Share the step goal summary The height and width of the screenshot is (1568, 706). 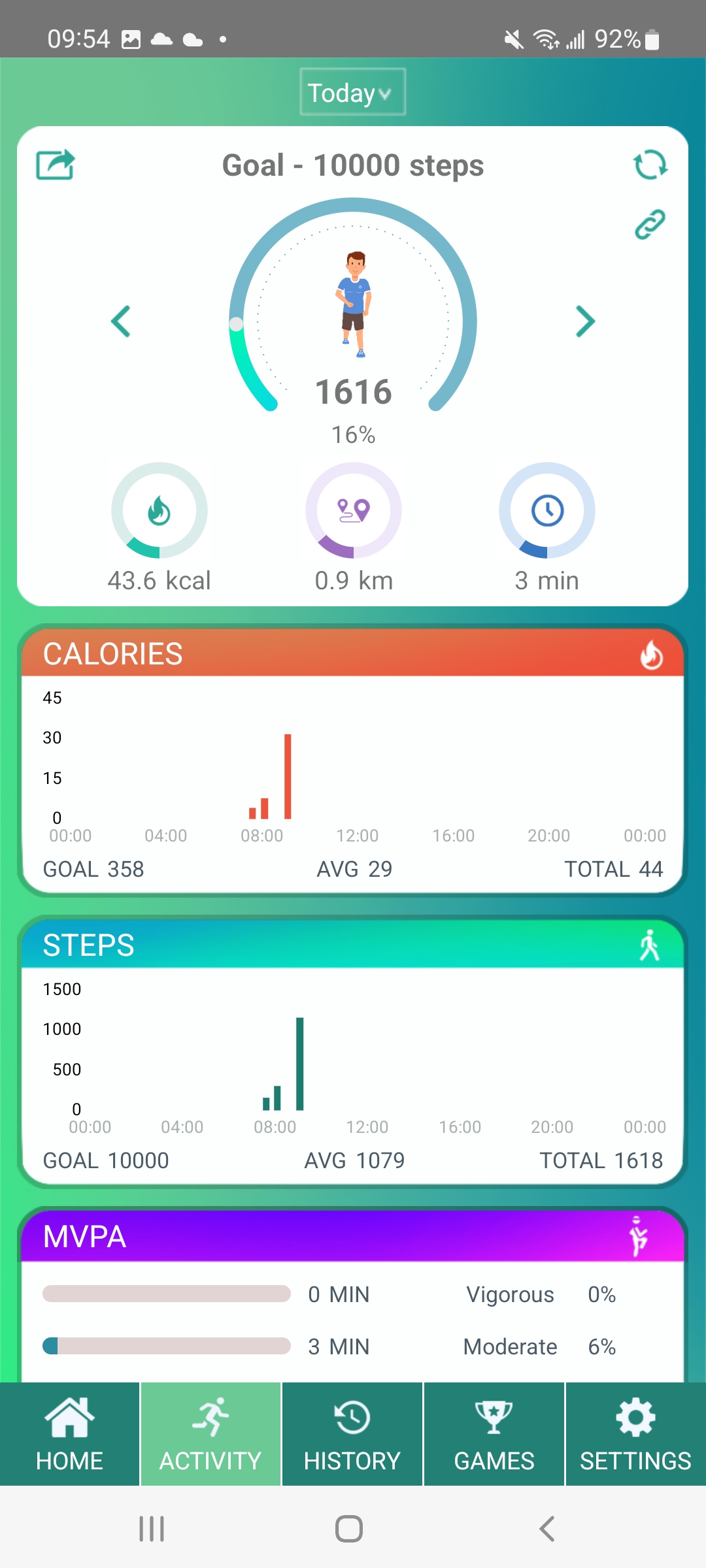coord(56,165)
